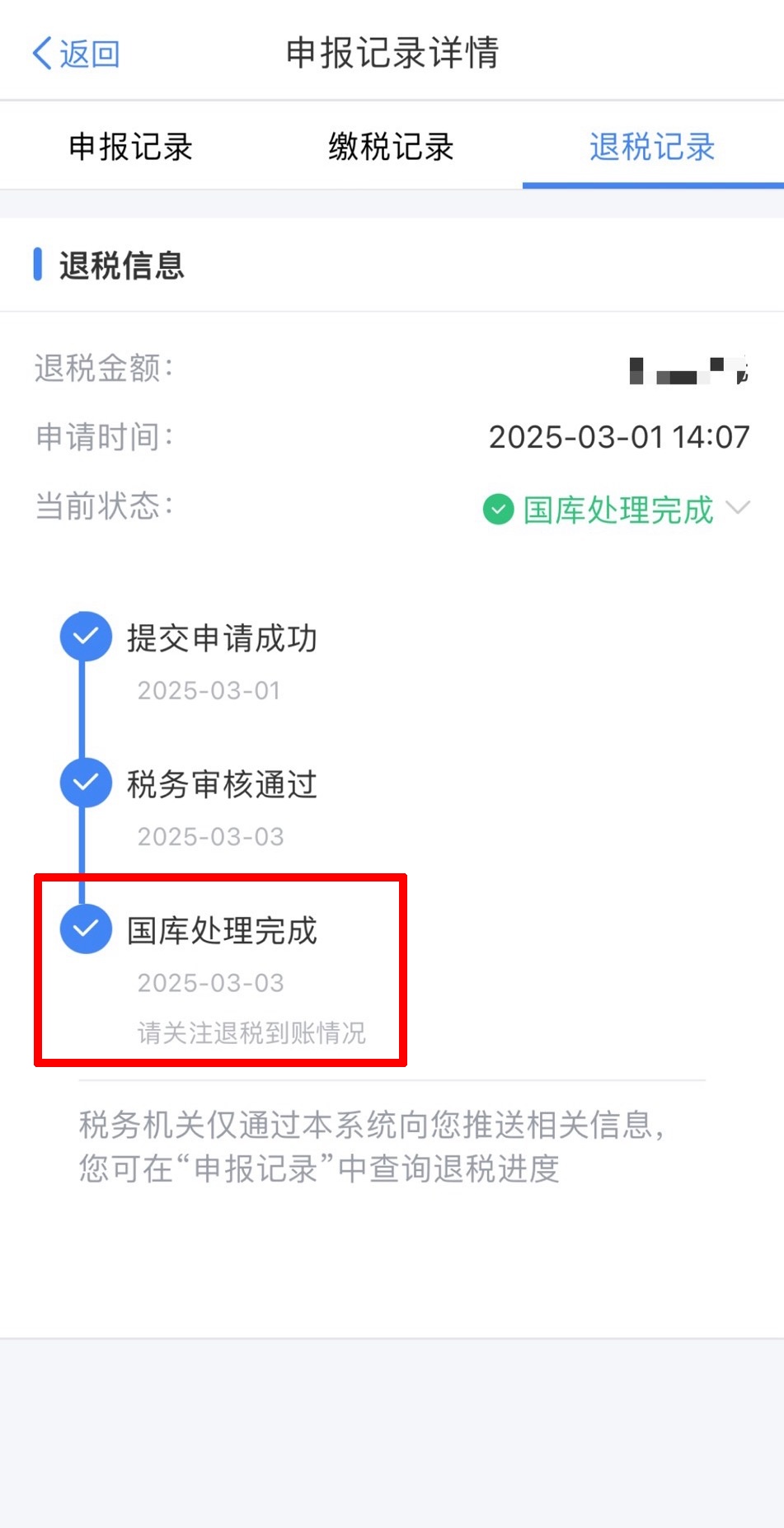Click the blue vertical bar icon beside 退税信息
Viewport: 784px width, 1528px height.
coord(39,264)
